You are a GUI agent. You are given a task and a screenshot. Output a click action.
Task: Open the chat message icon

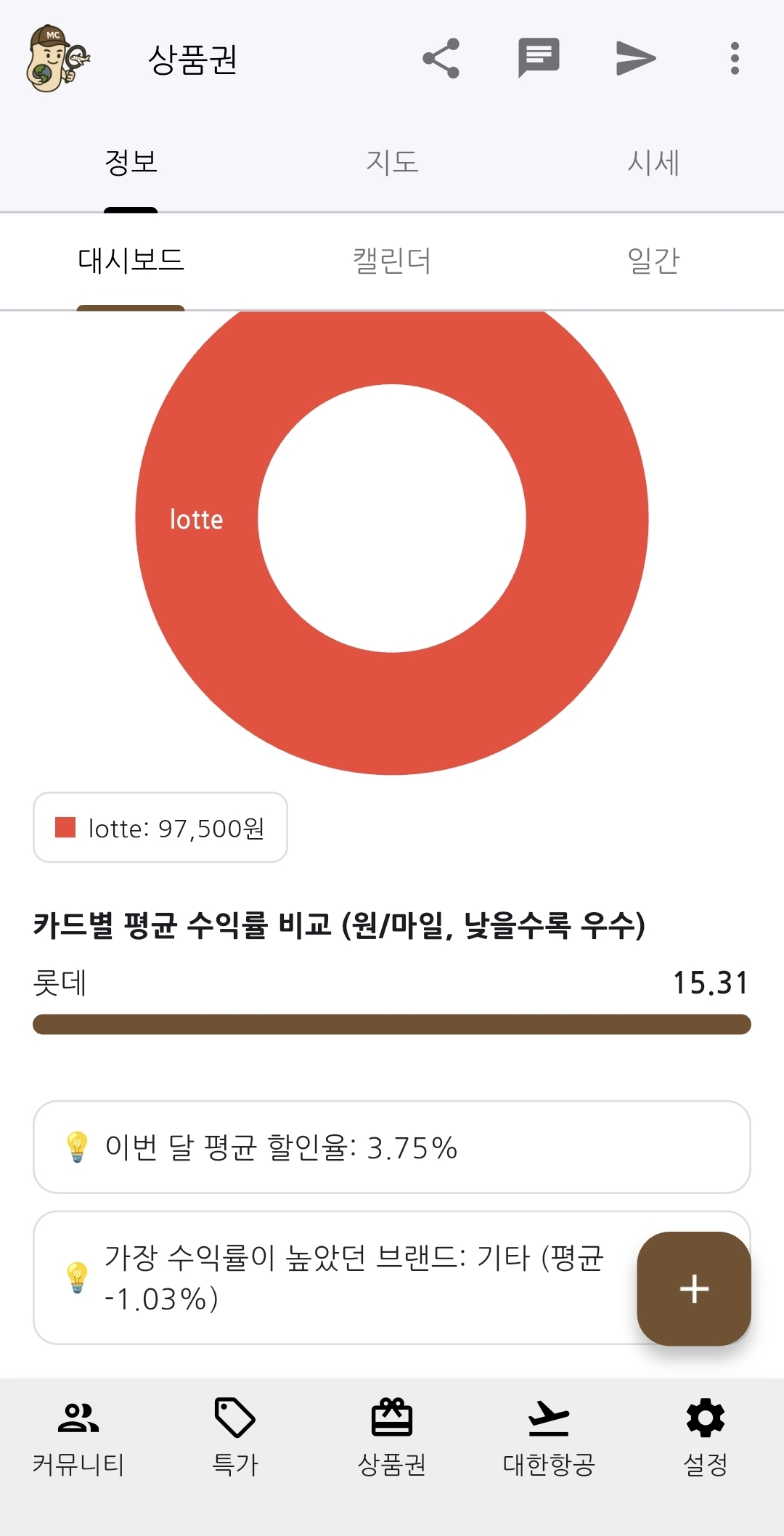point(539,58)
